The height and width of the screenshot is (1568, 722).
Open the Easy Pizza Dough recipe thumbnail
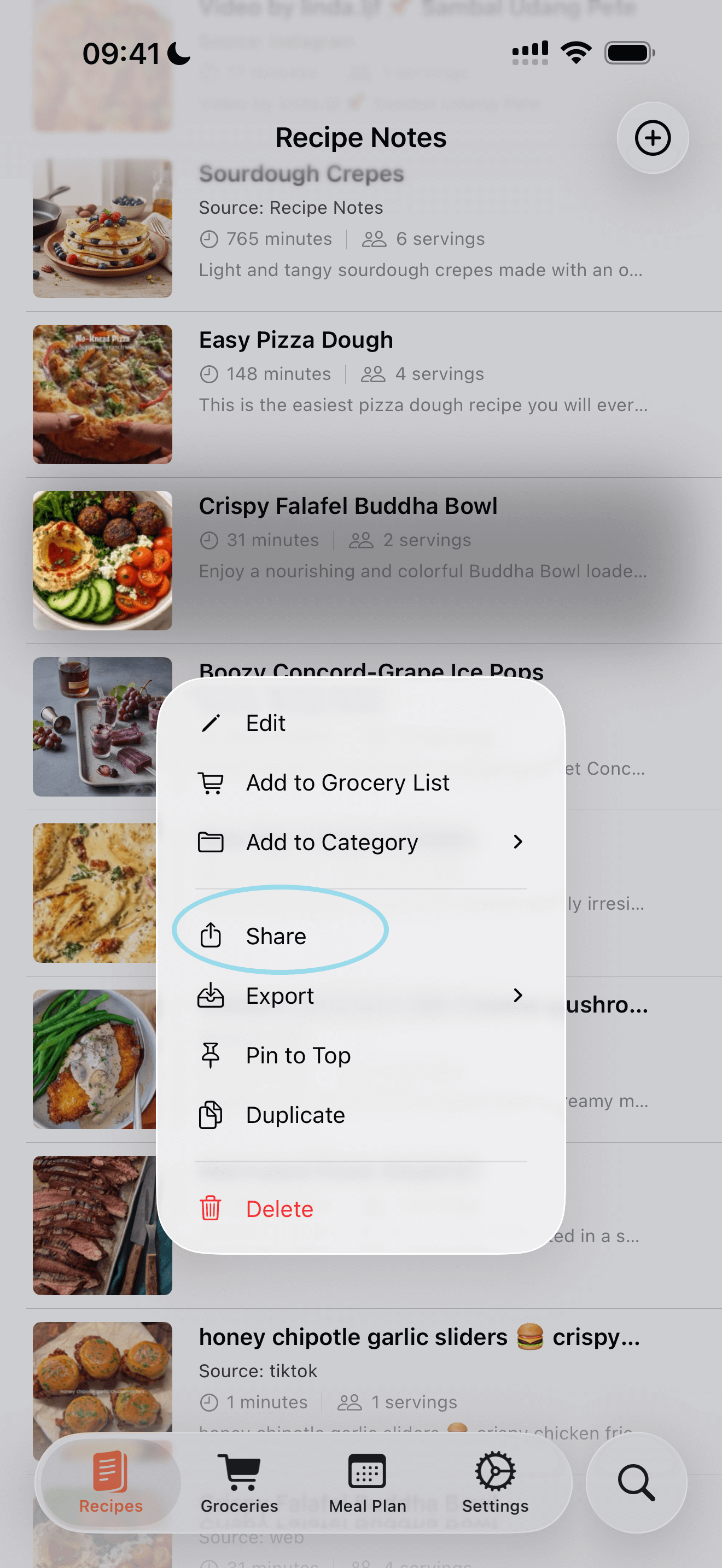102,393
